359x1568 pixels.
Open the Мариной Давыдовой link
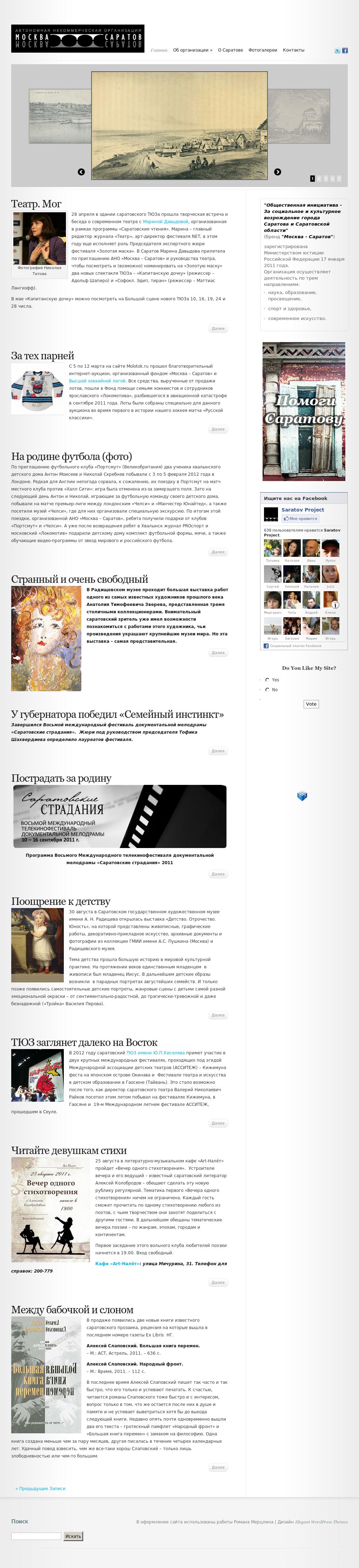[165, 221]
